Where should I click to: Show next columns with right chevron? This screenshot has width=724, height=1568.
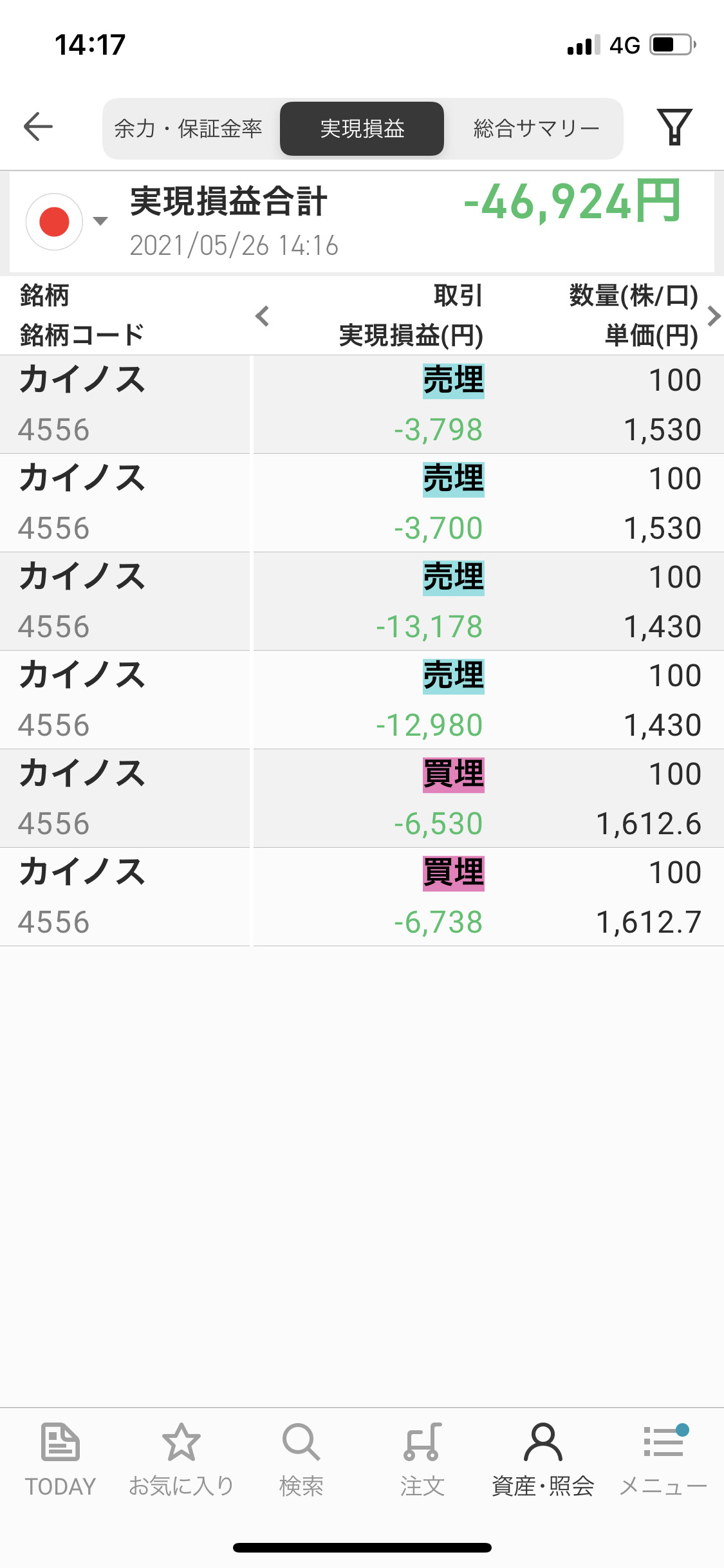(x=713, y=316)
